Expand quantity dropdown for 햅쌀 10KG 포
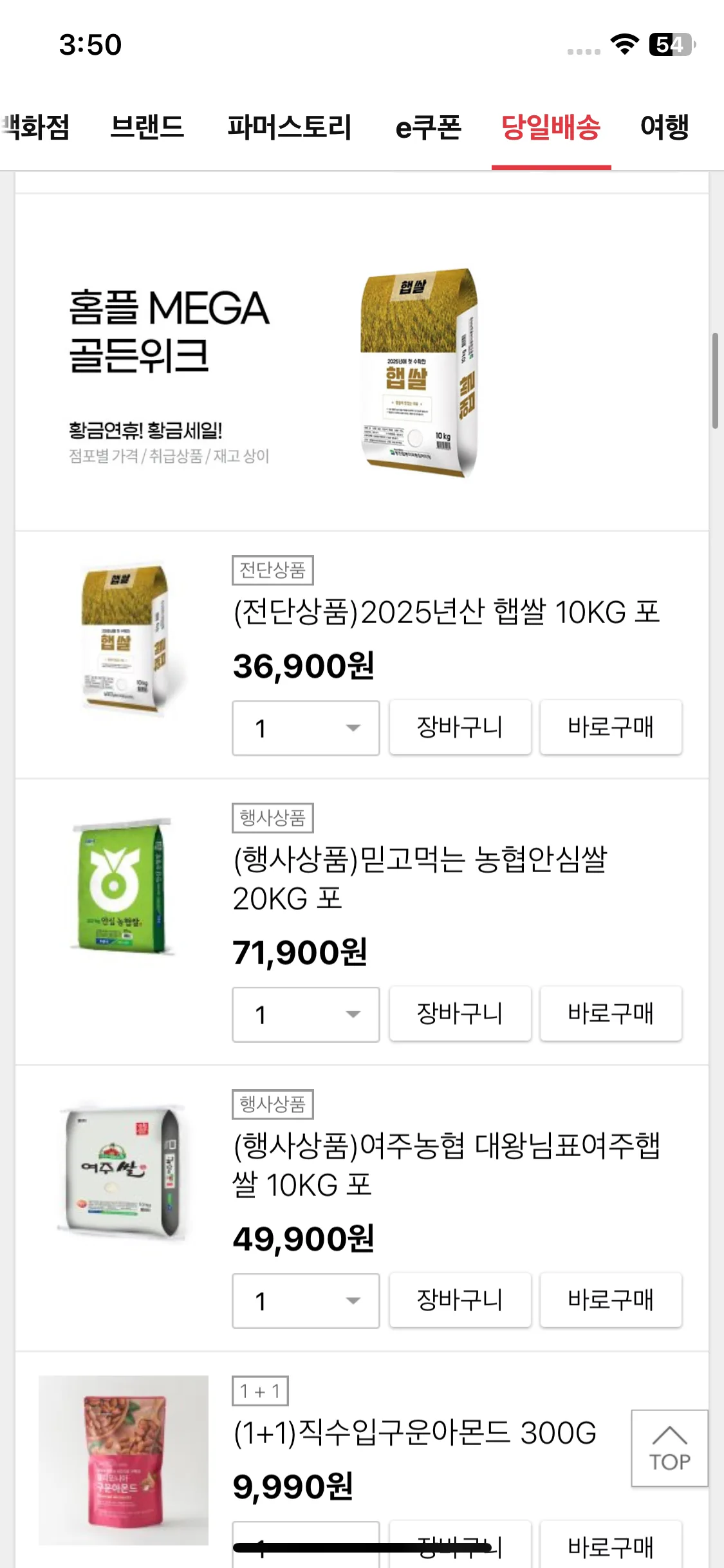 coord(306,728)
